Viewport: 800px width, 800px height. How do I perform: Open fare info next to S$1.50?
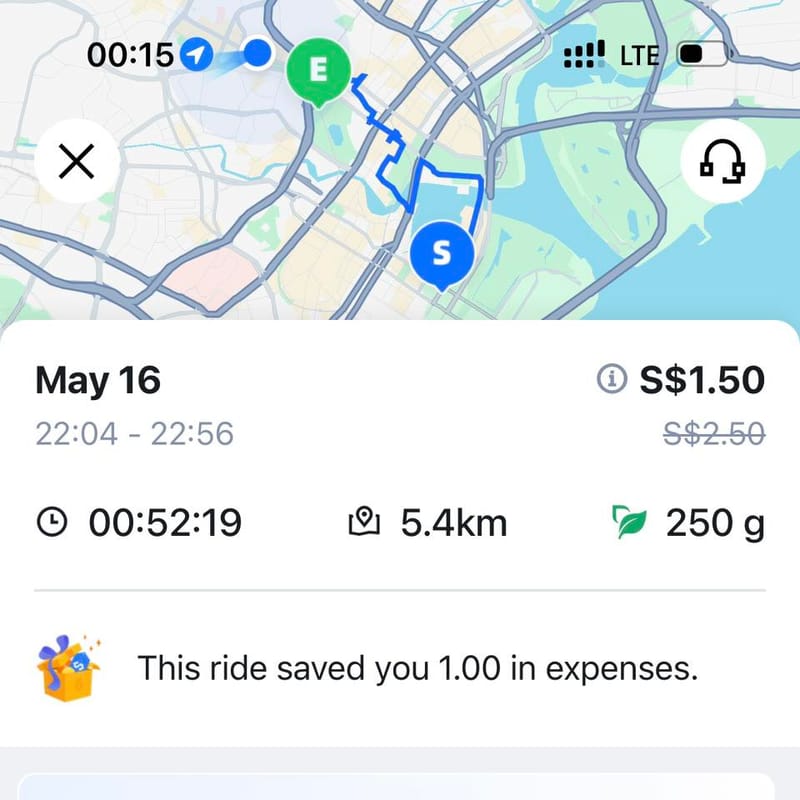[x=606, y=381]
